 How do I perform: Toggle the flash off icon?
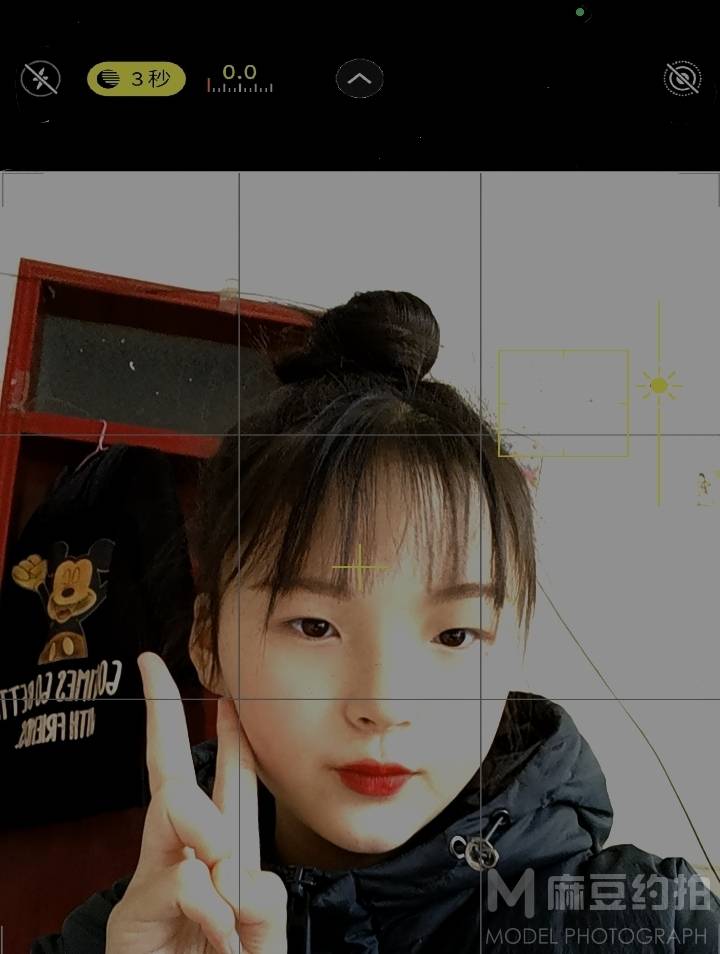pos(41,79)
